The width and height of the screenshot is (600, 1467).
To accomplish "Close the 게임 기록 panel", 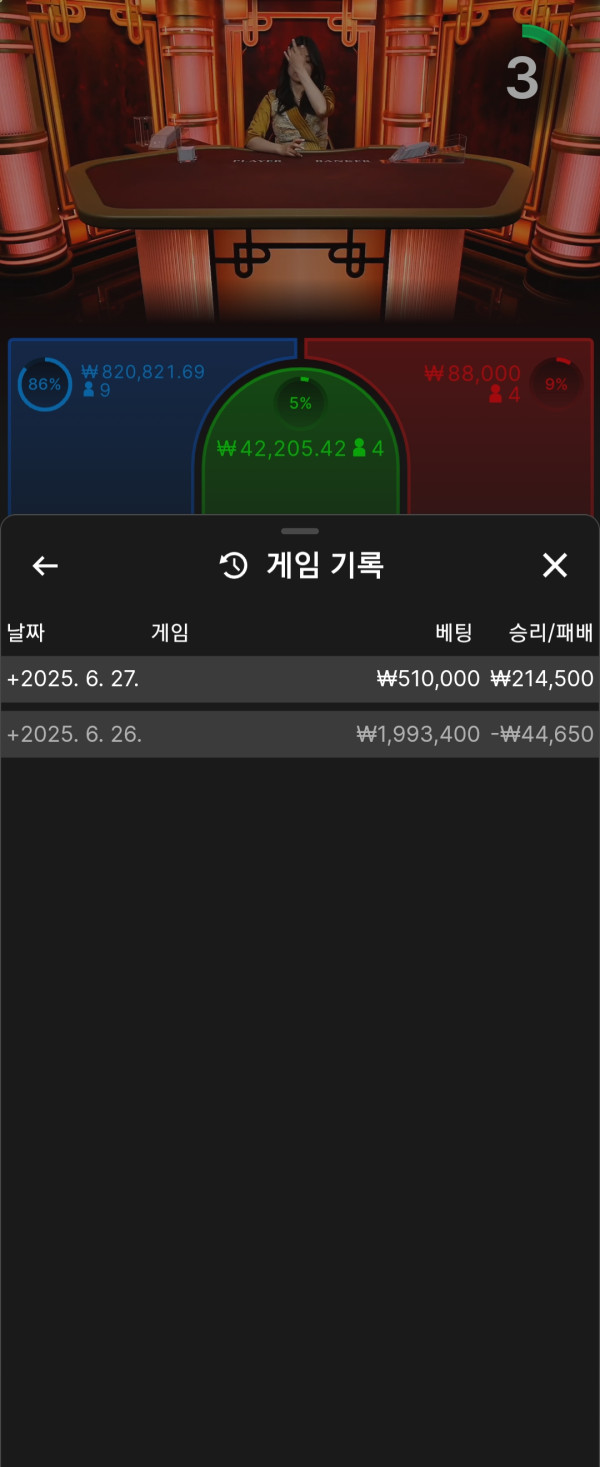I will click(554, 566).
